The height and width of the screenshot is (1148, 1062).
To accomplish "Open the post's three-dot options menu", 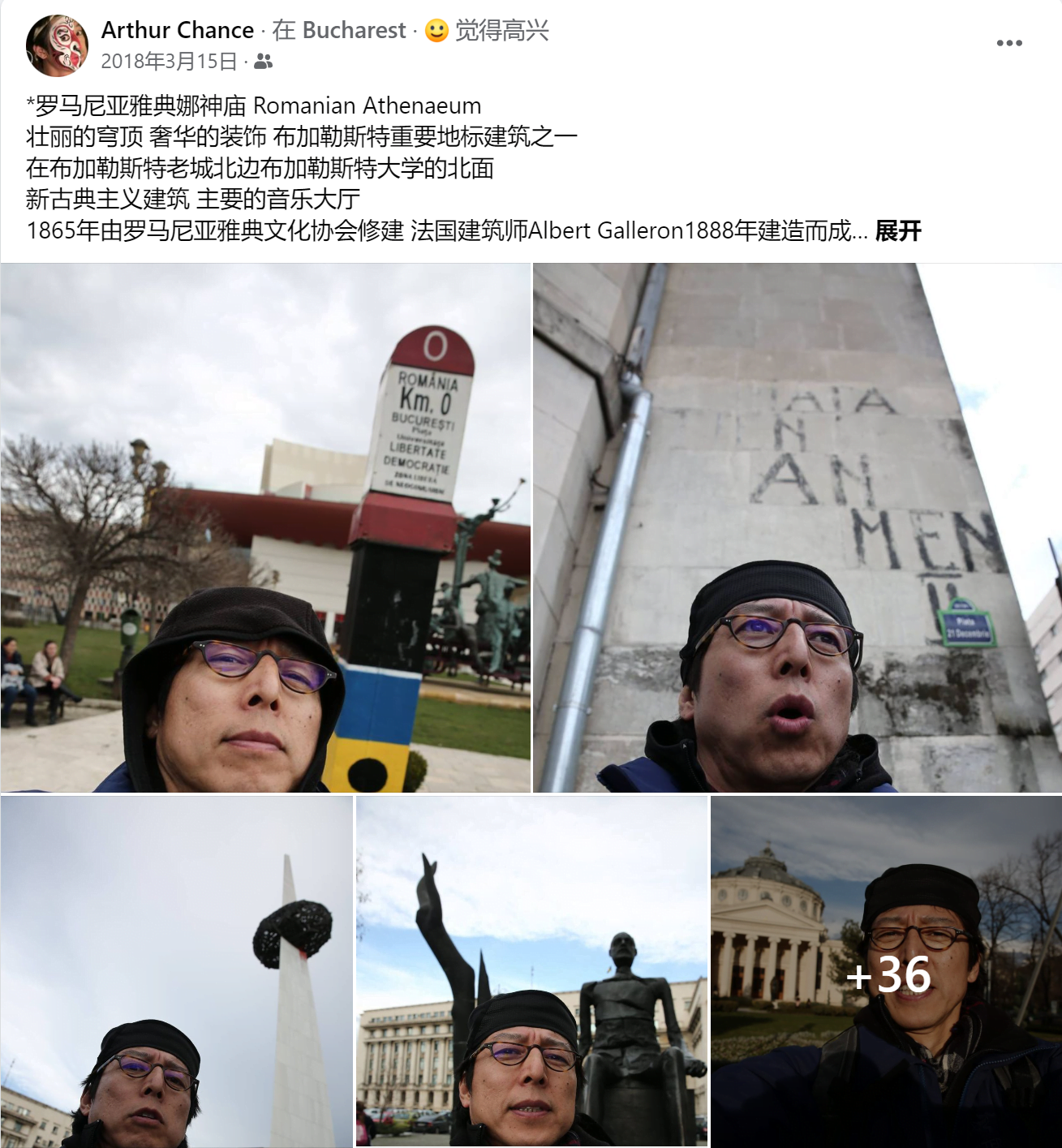I will (x=1008, y=43).
